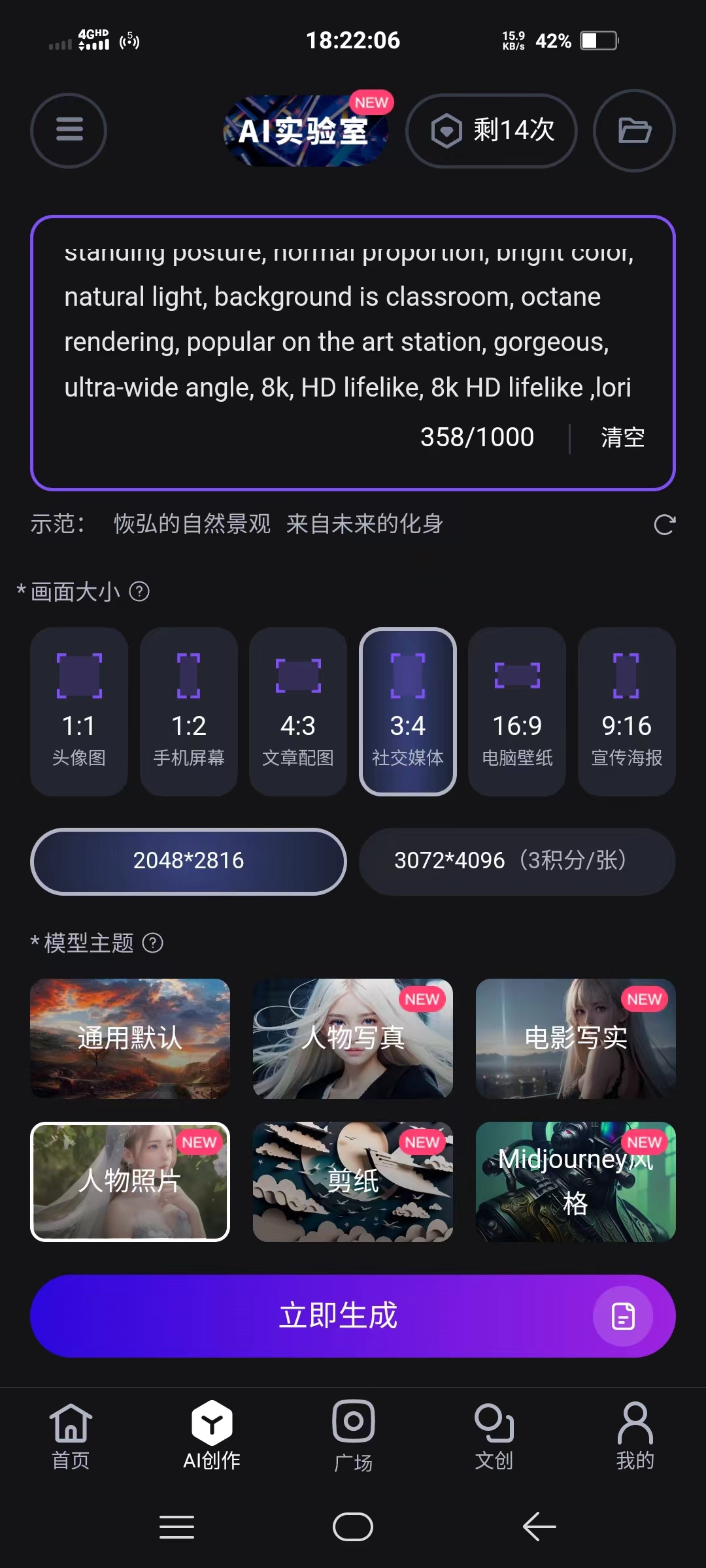Screen dimensions: 706x1568
Task: Choose the 剪纸 paper-cut theme
Action: click(x=353, y=1181)
